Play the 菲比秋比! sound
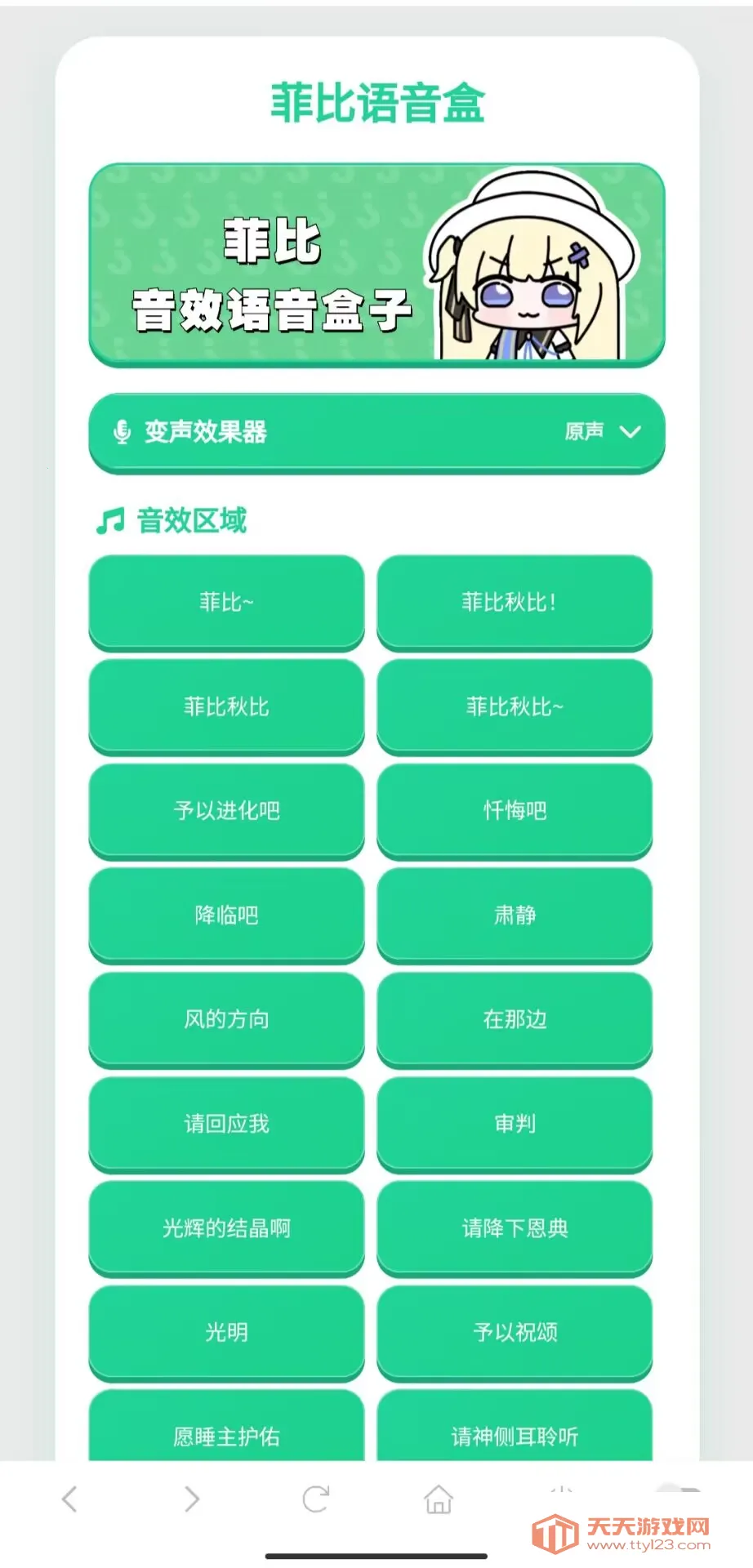Image resolution: width=753 pixels, height=1568 pixels. tap(515, 602)
